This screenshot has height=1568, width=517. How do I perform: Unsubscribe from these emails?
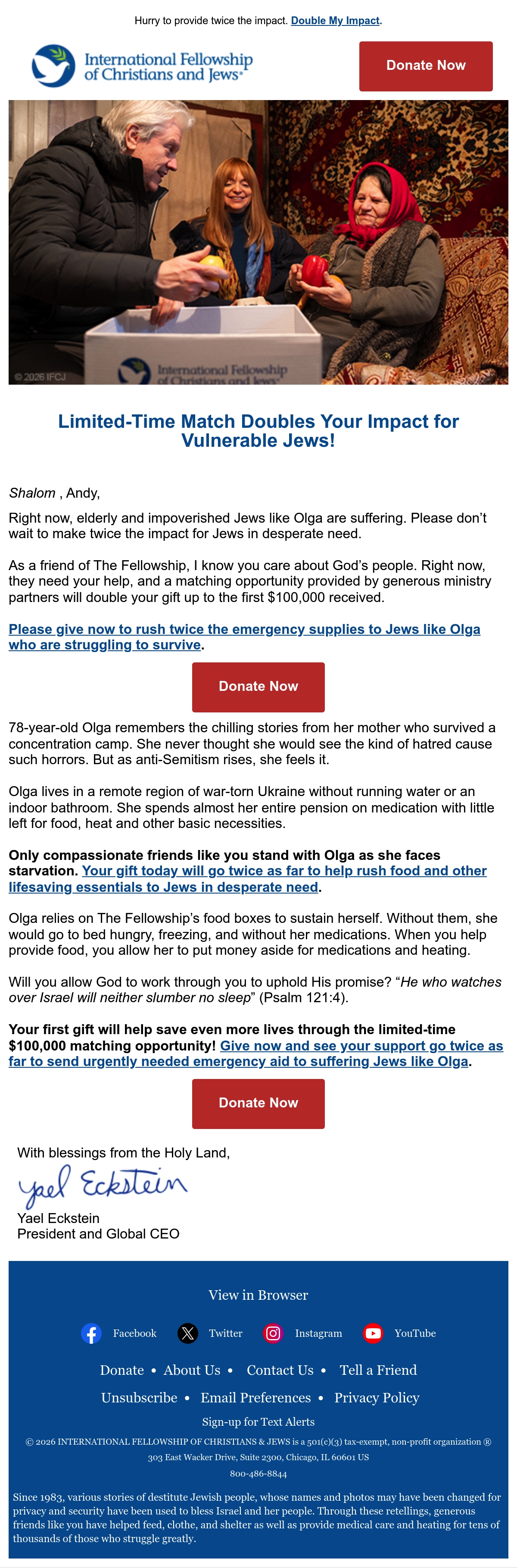[x=139, y=1397]
